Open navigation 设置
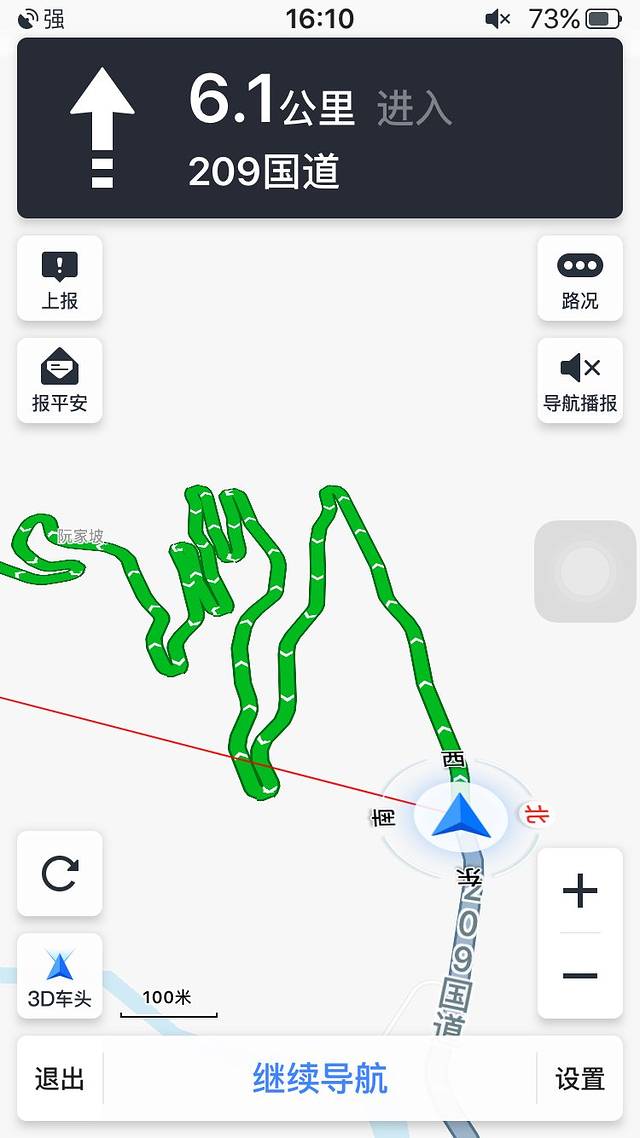The height and width of the screenshot is (1138, 640). (580, 1079)
